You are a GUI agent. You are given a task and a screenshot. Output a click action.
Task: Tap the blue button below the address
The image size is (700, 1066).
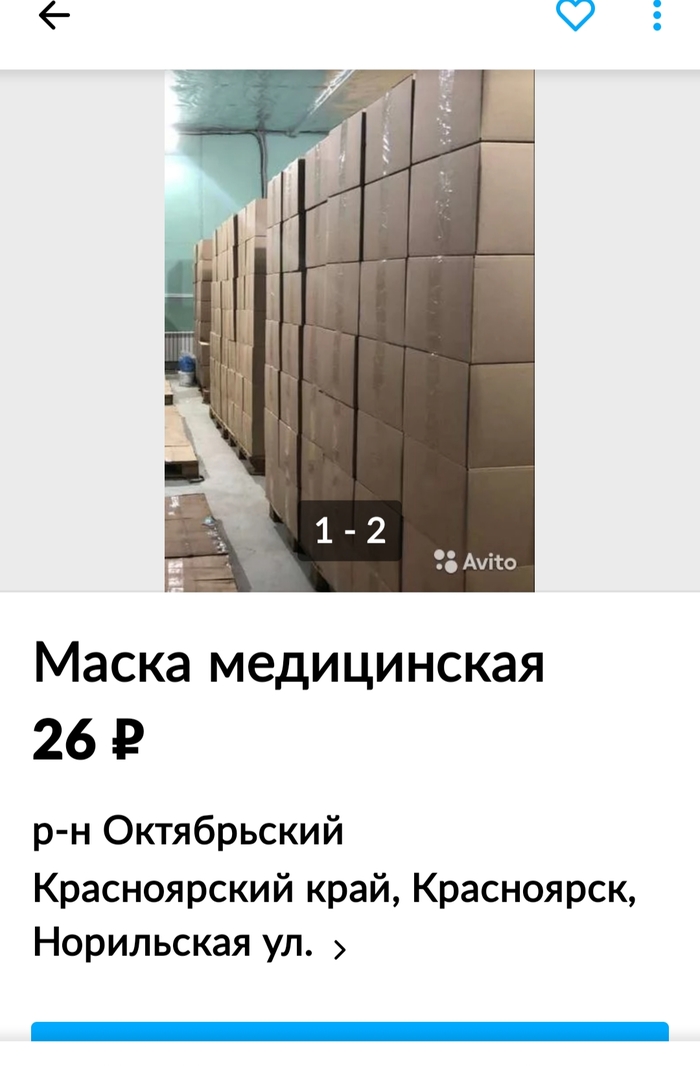coord(349,1032)
